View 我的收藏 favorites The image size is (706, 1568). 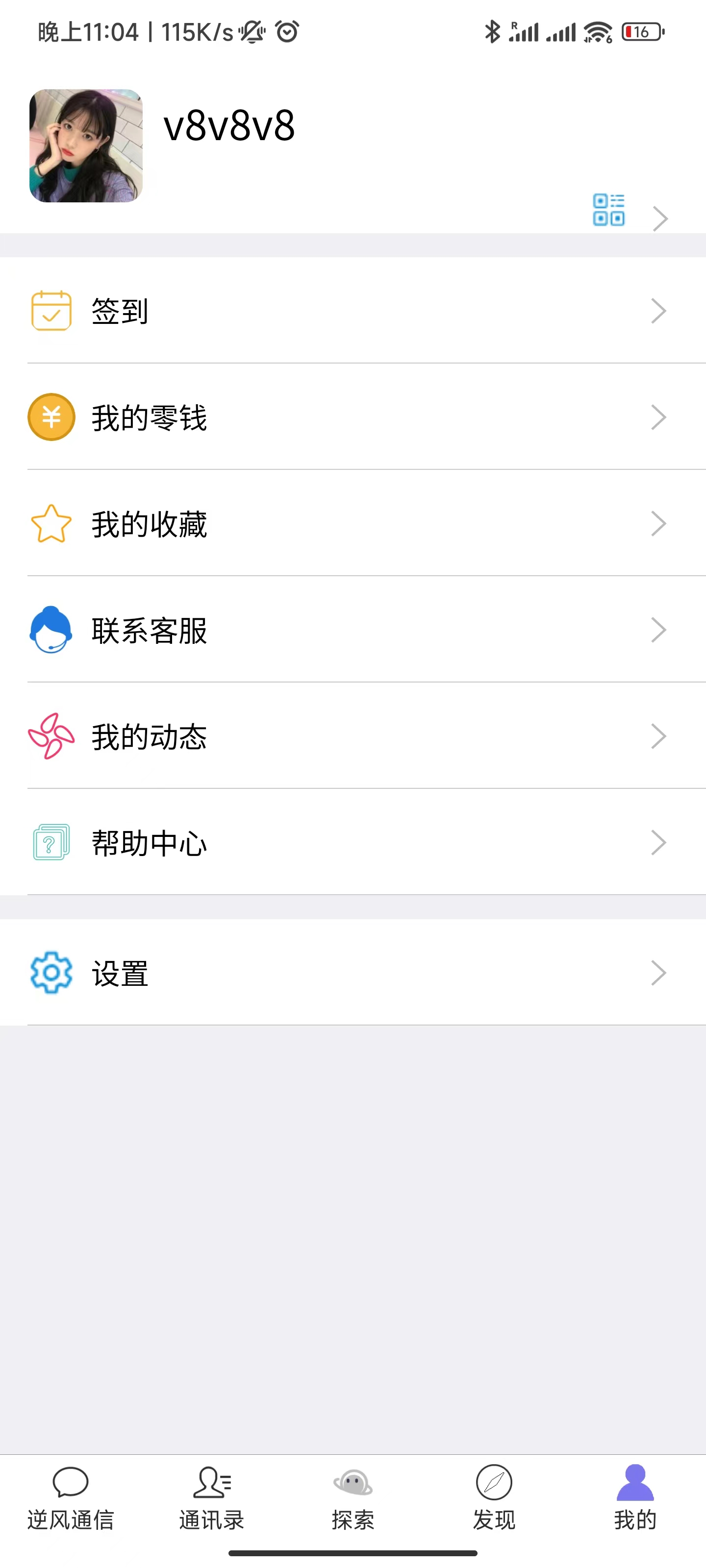353,523
